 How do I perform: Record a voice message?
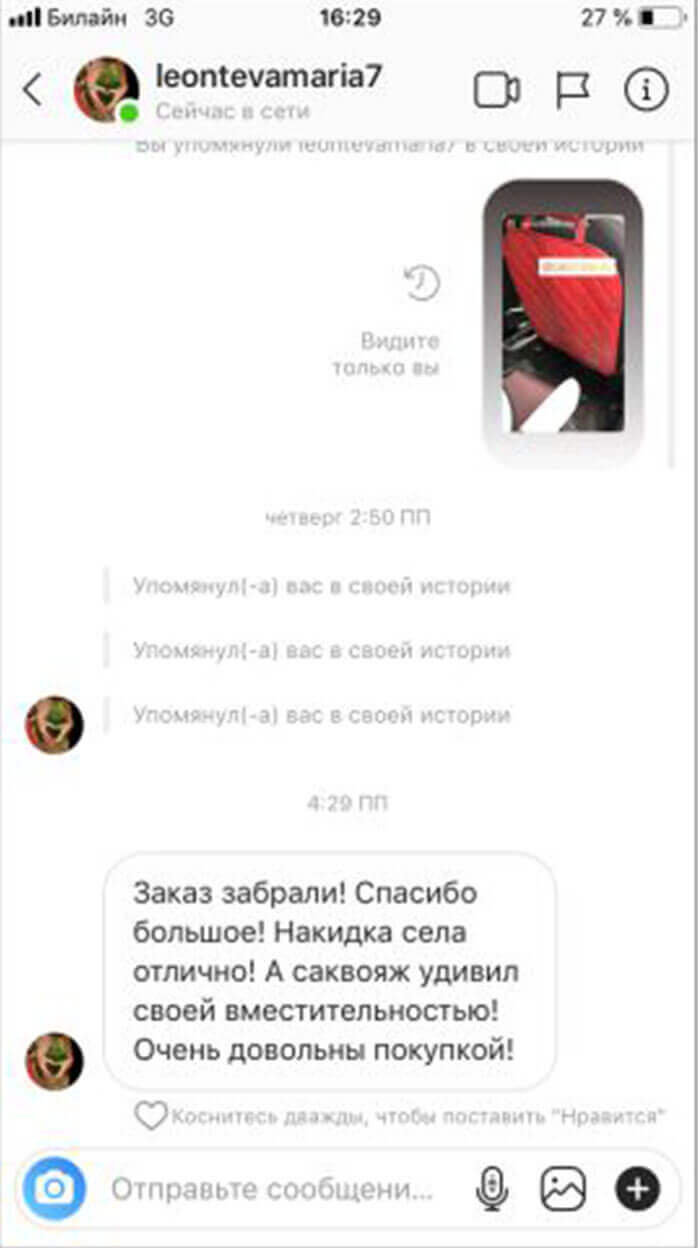pyautogui.click(x=491, y=1190)
